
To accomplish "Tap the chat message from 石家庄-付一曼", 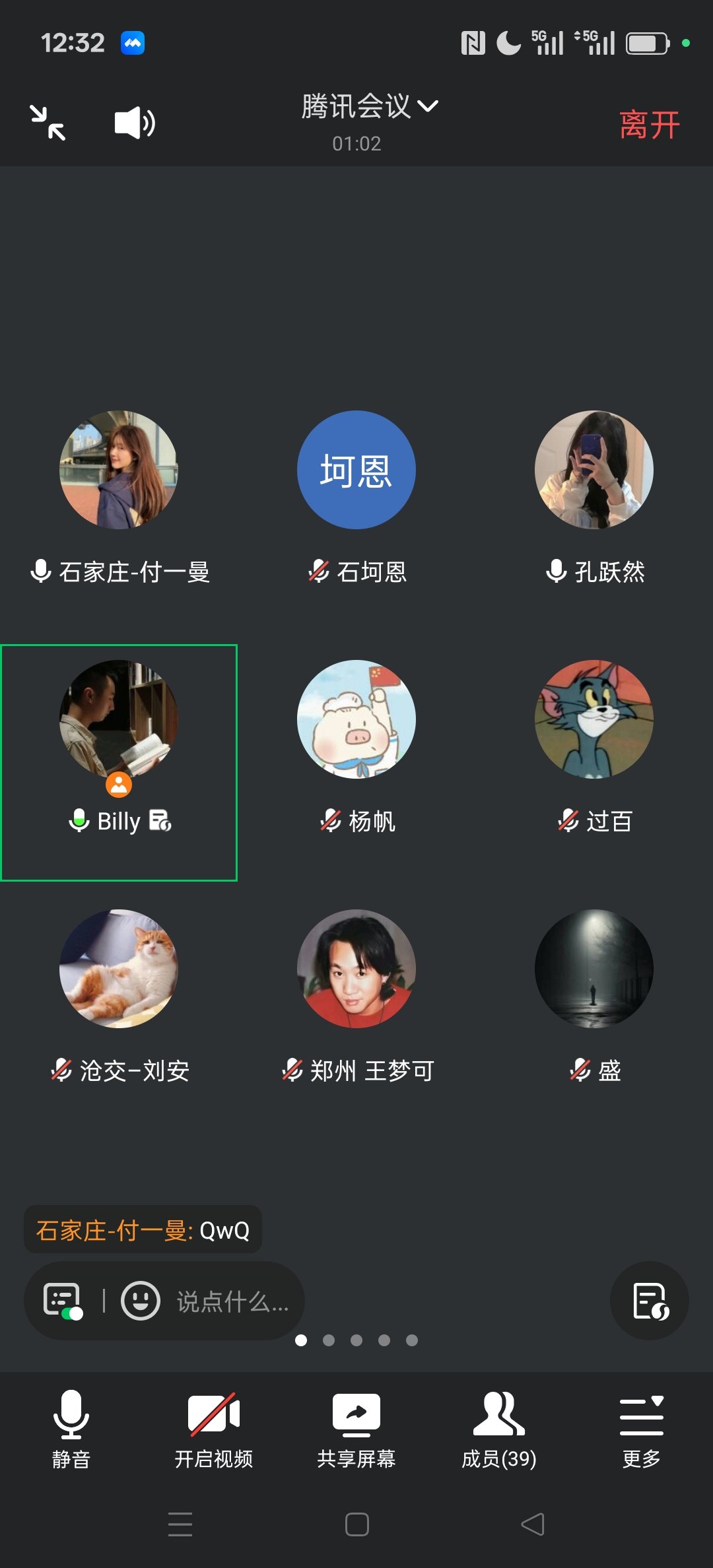I will (x=142, y=1229).
